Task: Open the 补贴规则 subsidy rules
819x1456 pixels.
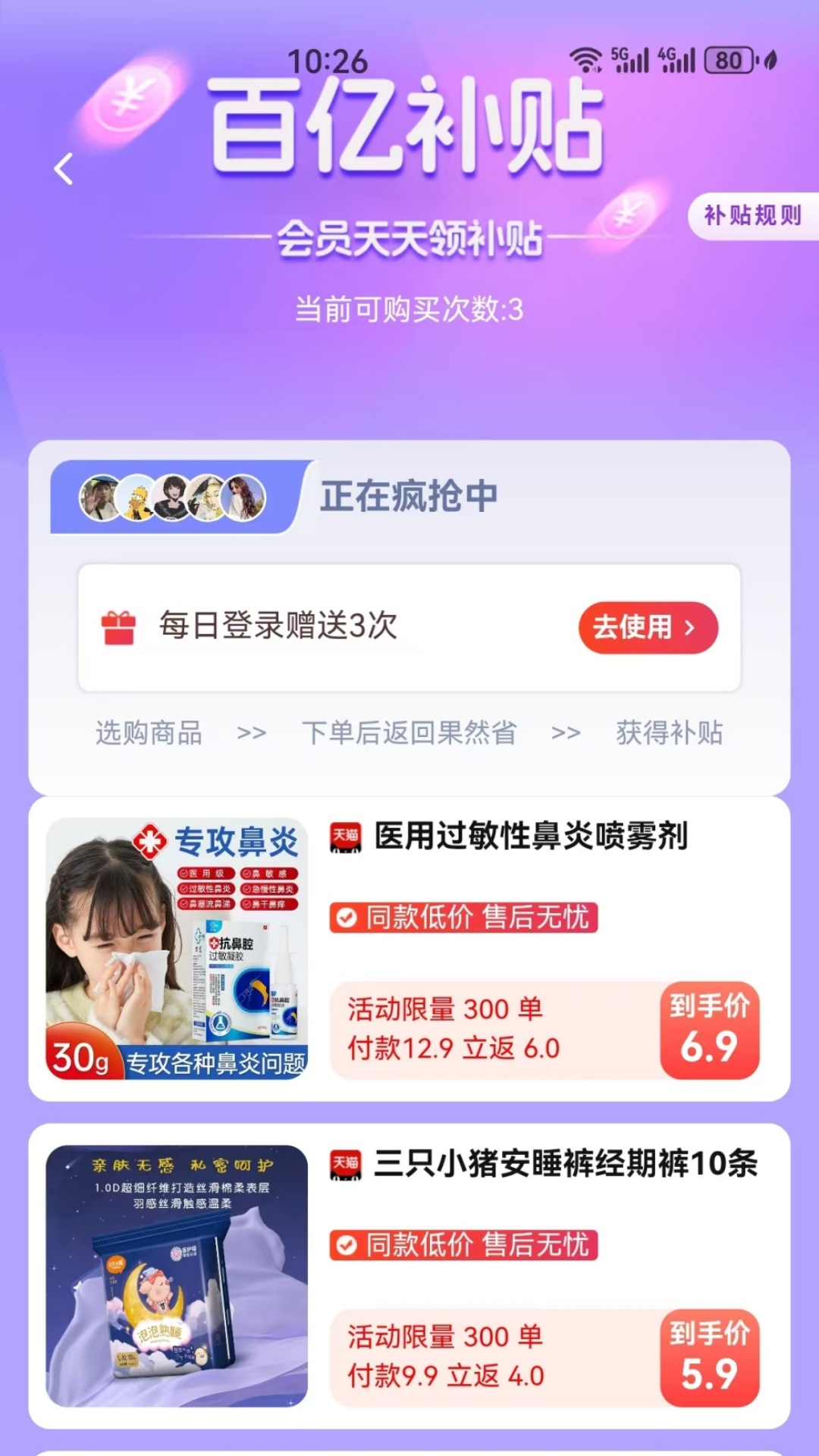Action: tap(752, 216)
